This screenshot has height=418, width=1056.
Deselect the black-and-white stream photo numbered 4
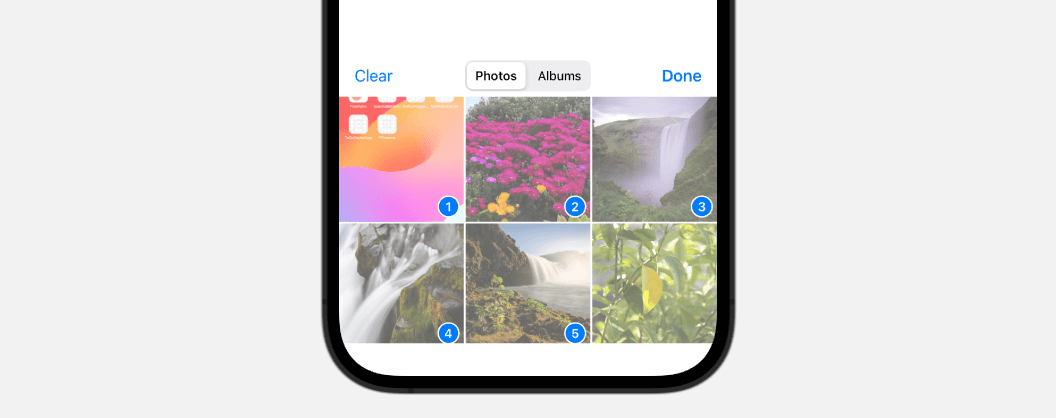[401, 283]
